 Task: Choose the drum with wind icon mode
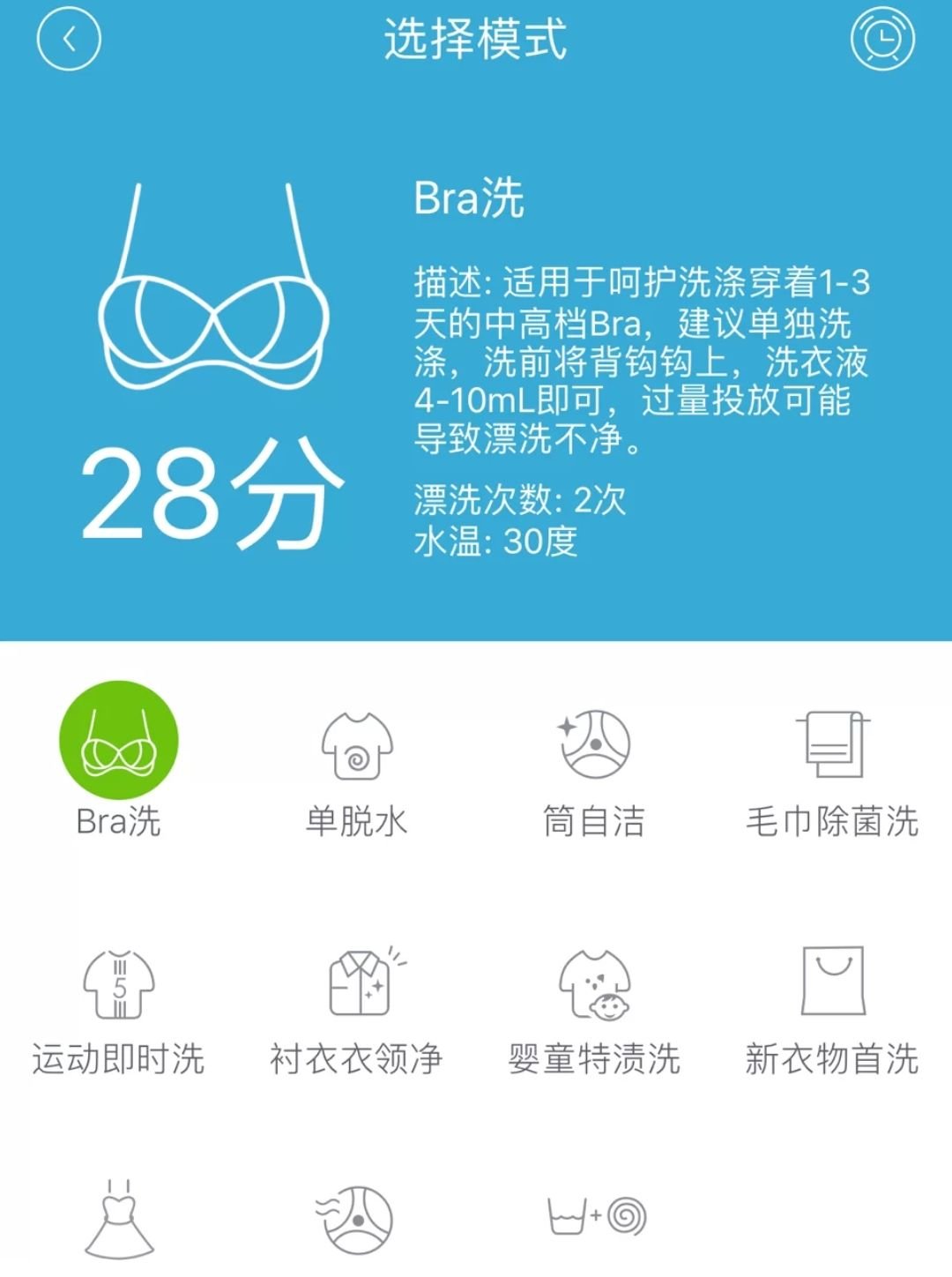click(x=356, y=1221)
